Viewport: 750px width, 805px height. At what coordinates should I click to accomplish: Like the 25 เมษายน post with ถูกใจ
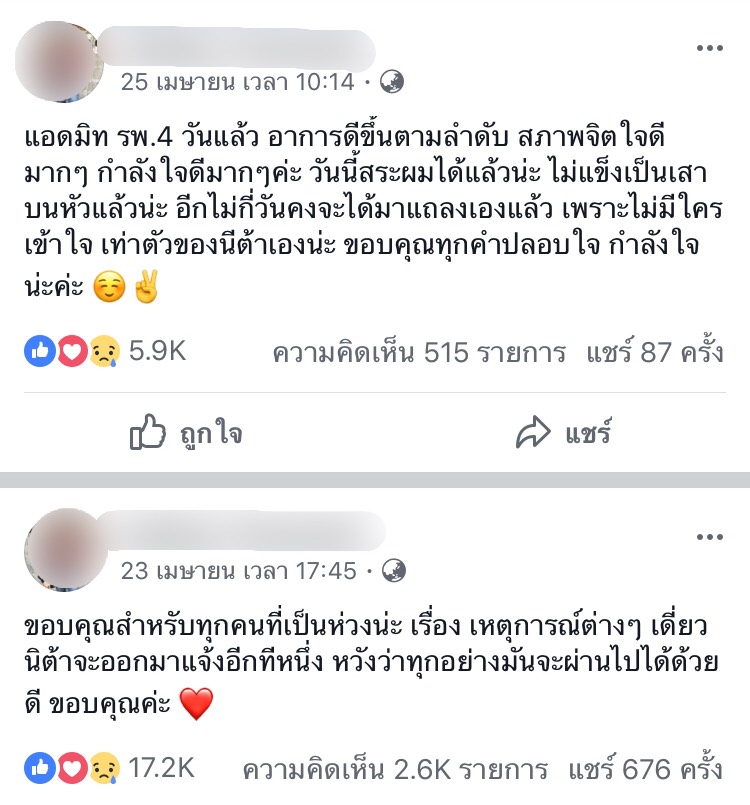(187, 433)
